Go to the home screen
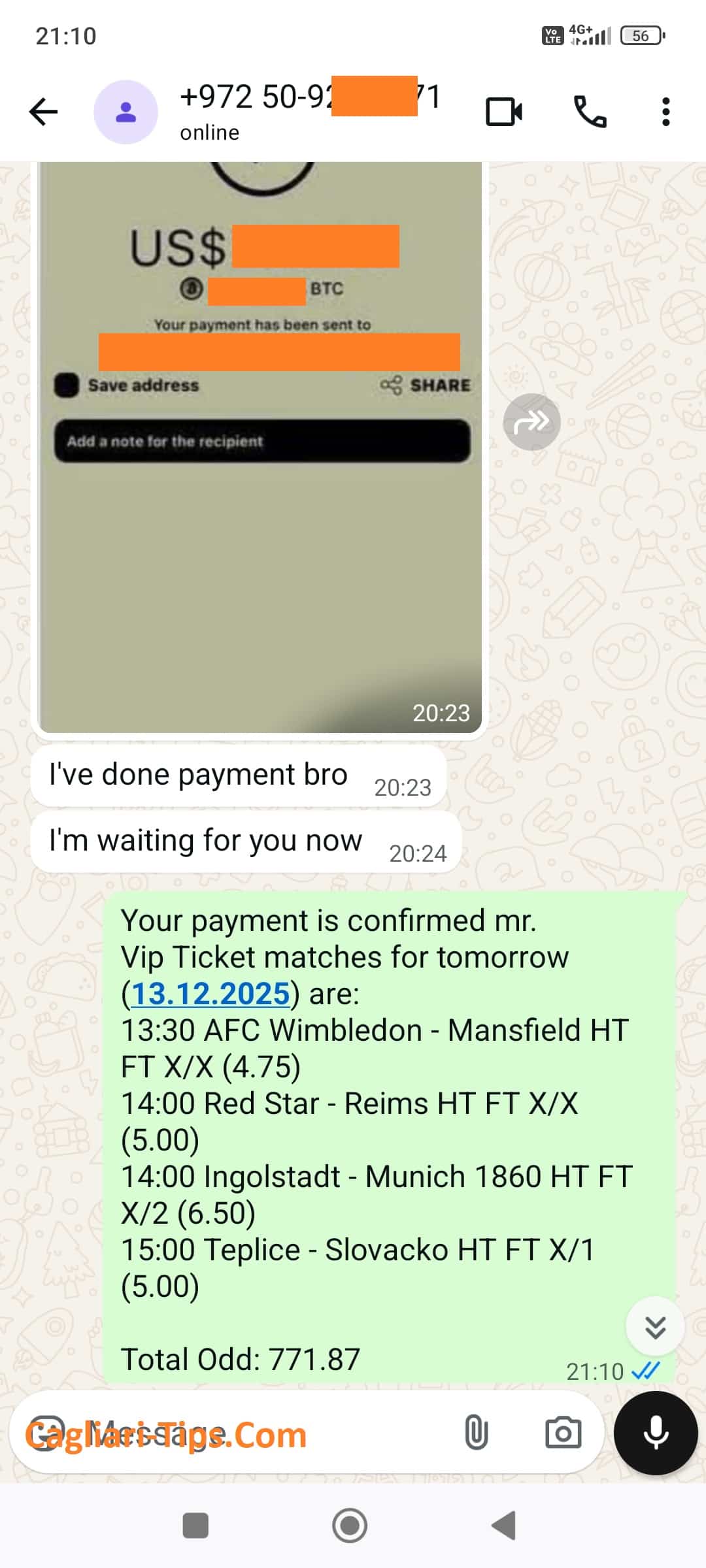The image size is (706, 1568). pos(350,1526)
